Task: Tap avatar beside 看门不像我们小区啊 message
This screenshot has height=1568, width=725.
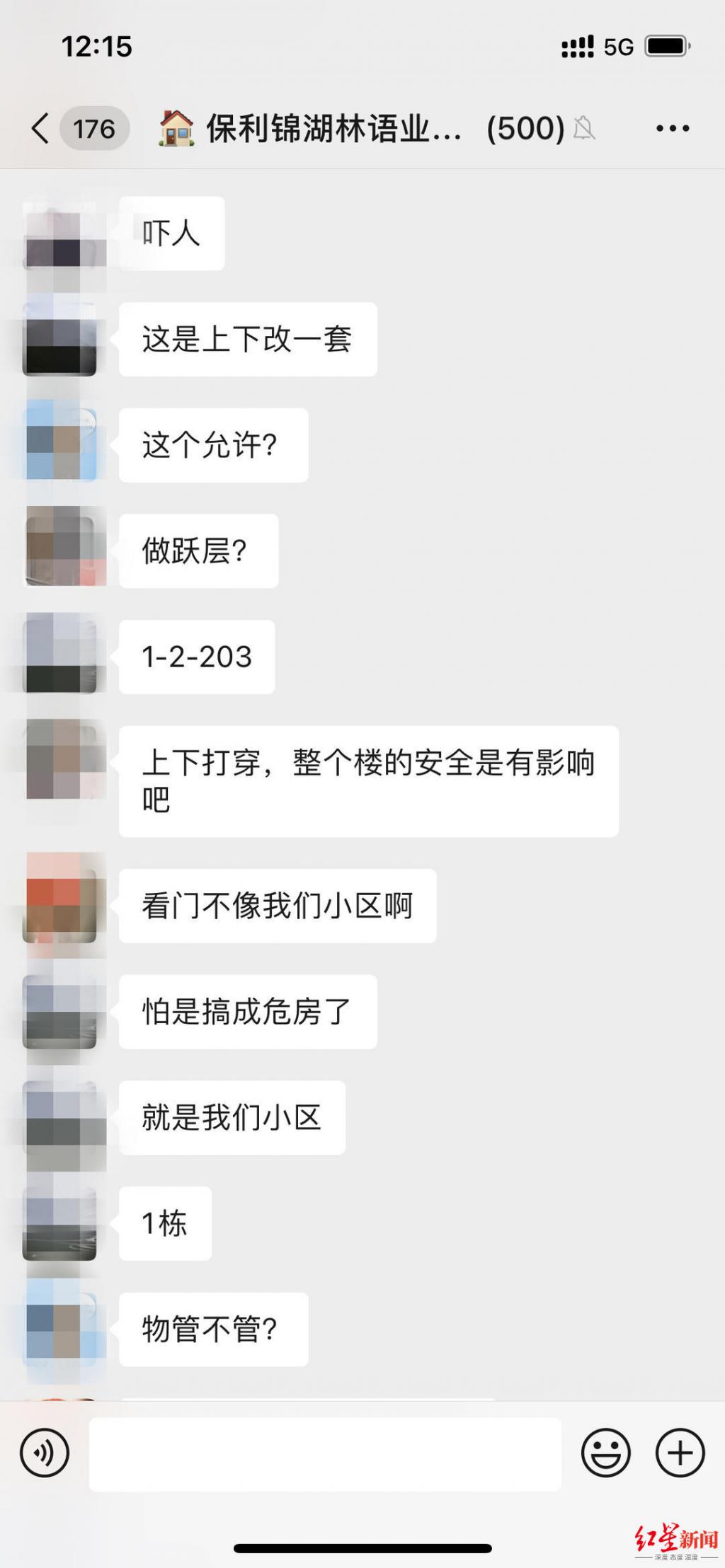Action: 61,906
